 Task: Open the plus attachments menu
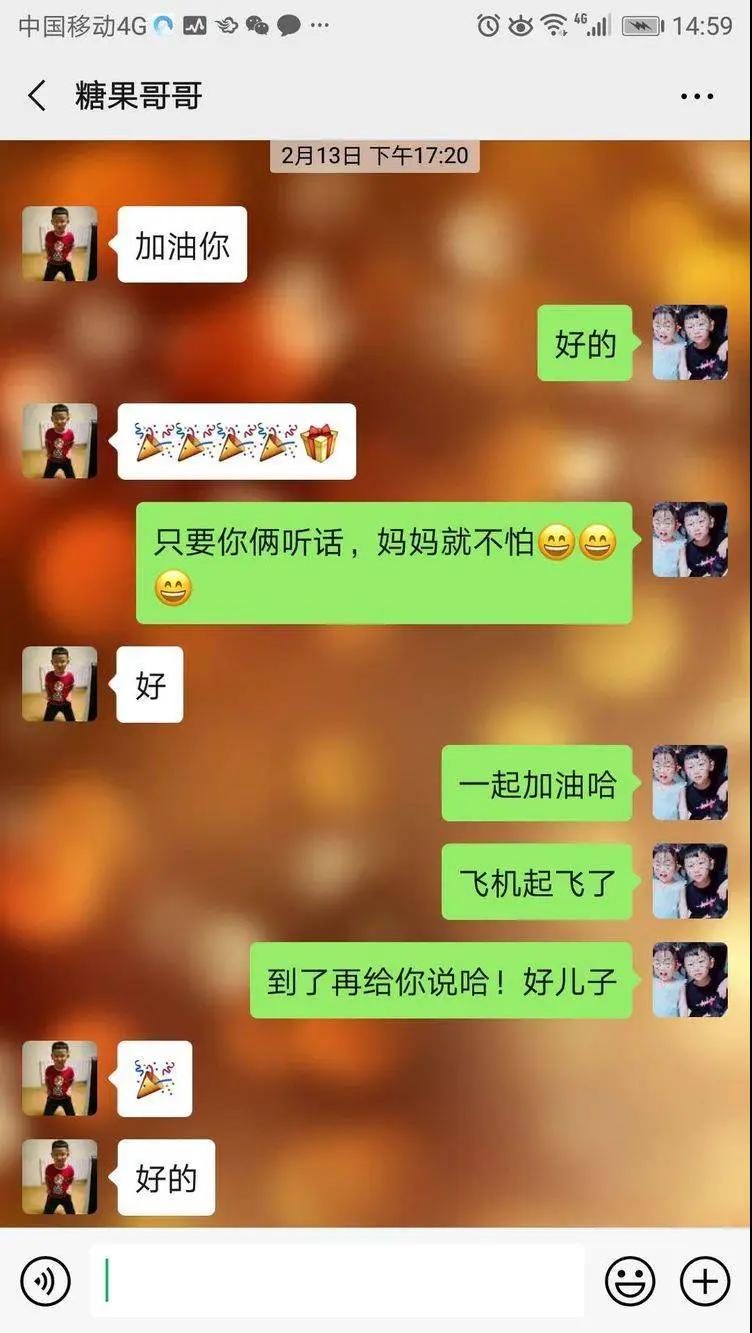tap(705, 1281)
